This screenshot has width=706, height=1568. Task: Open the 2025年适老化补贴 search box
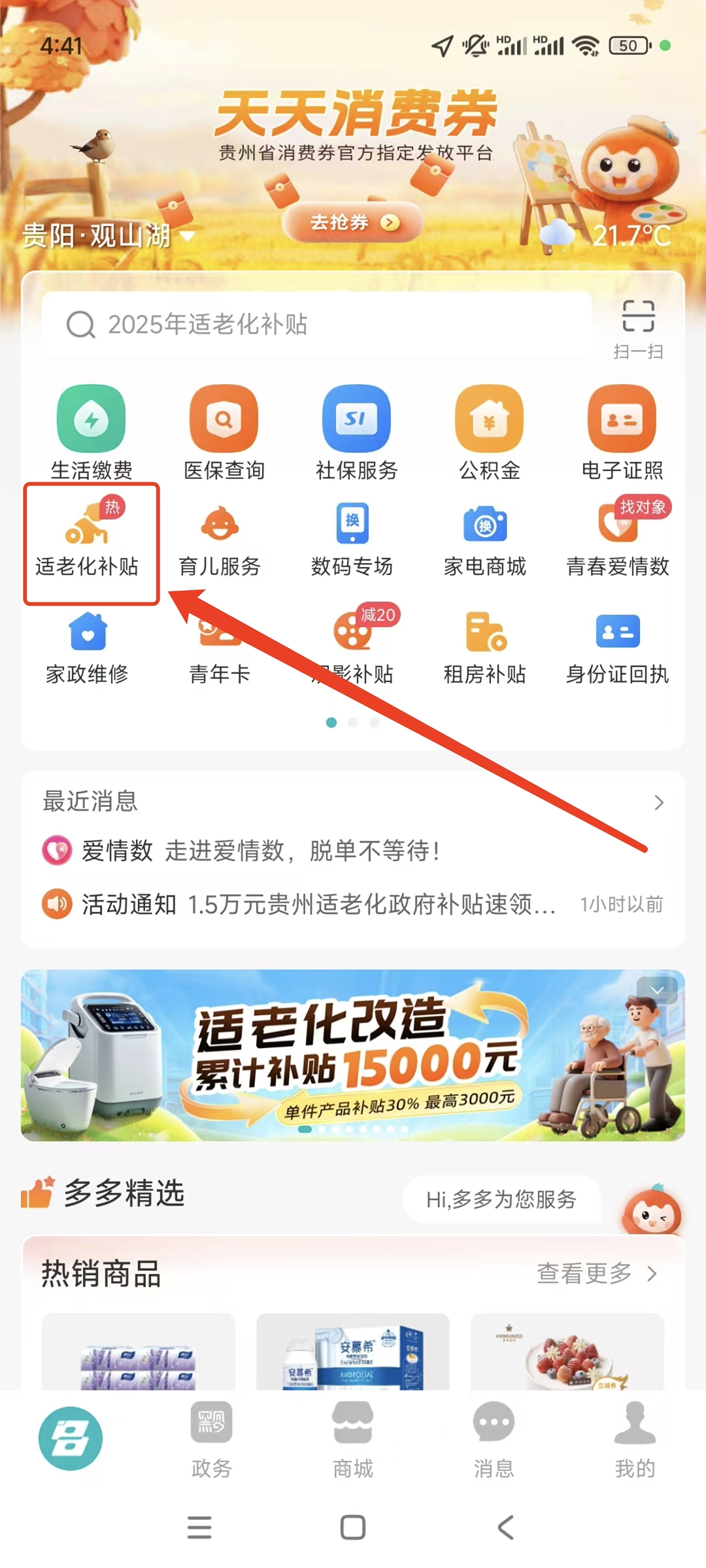coord(317,324)
